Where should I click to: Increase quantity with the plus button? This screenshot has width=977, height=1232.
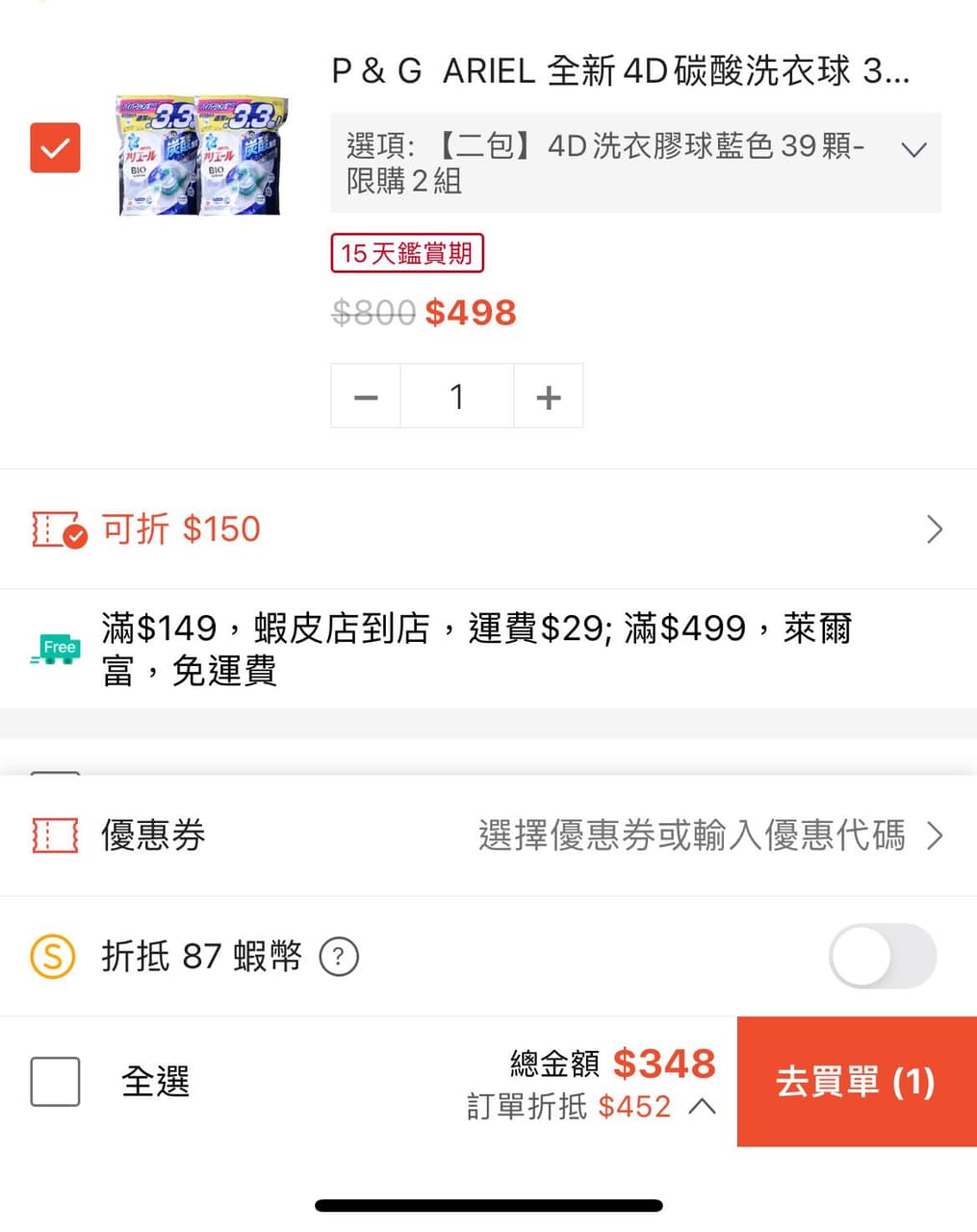point(548,396)
